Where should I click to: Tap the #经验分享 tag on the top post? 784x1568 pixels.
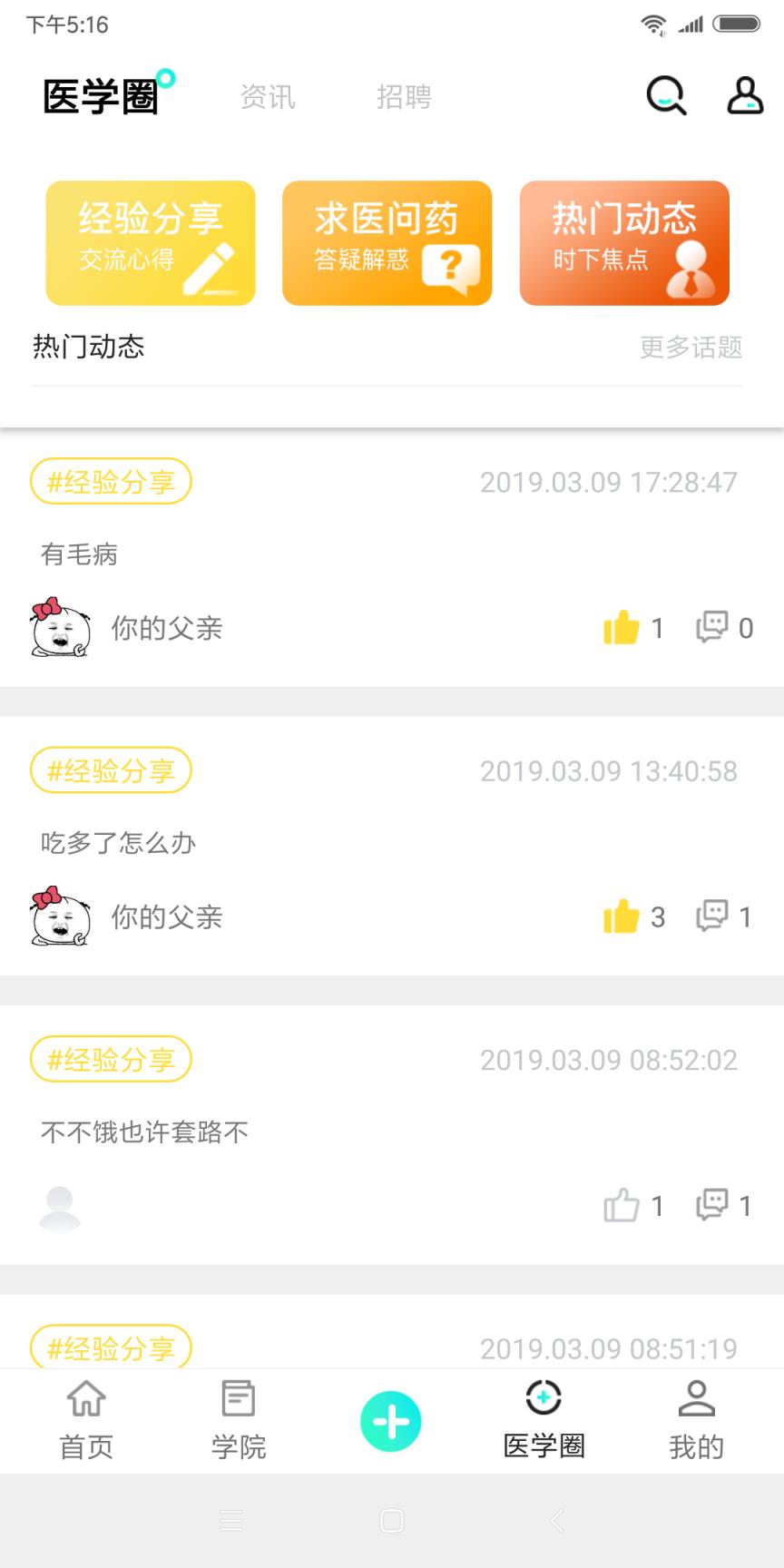click(111, 481)
